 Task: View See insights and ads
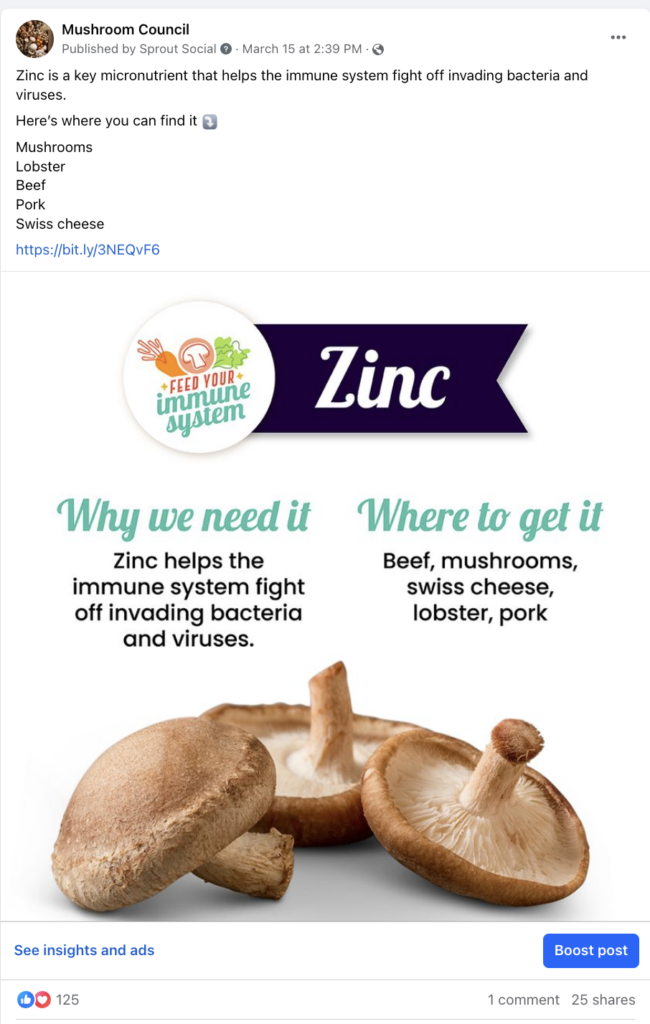pos(84,950)
